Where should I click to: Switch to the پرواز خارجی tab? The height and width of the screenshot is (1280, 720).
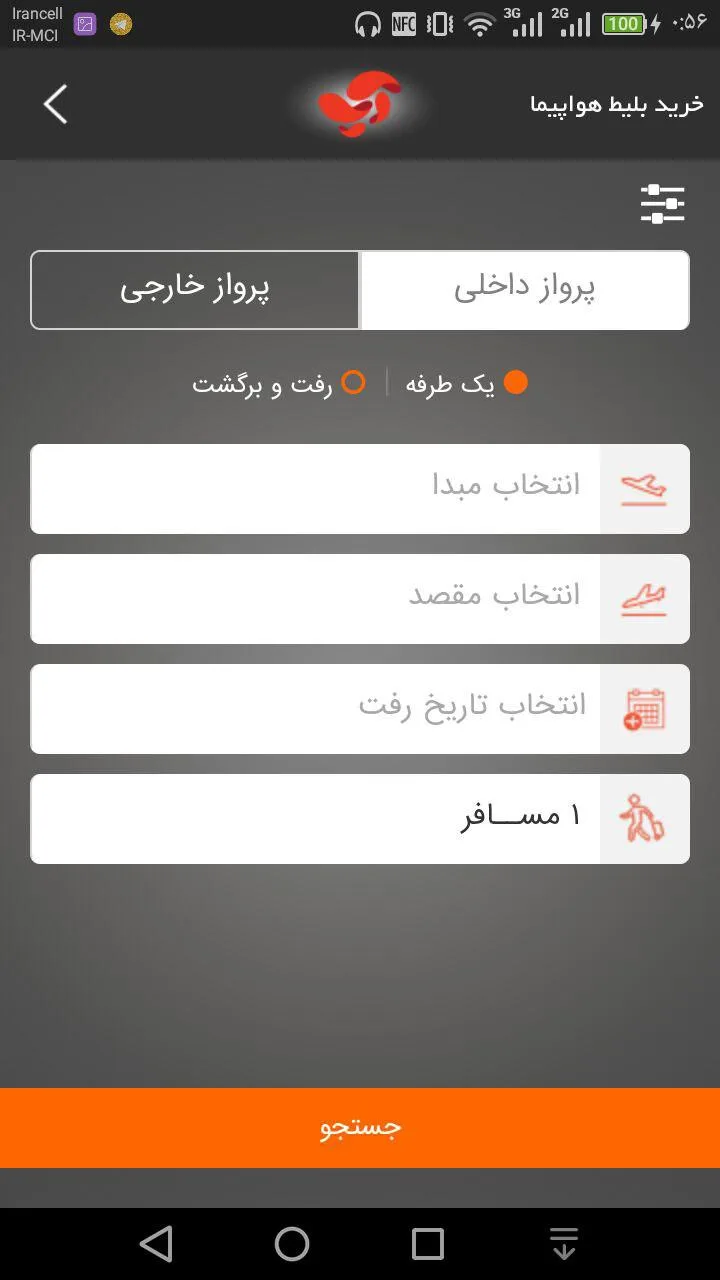[x=195, y=290]
